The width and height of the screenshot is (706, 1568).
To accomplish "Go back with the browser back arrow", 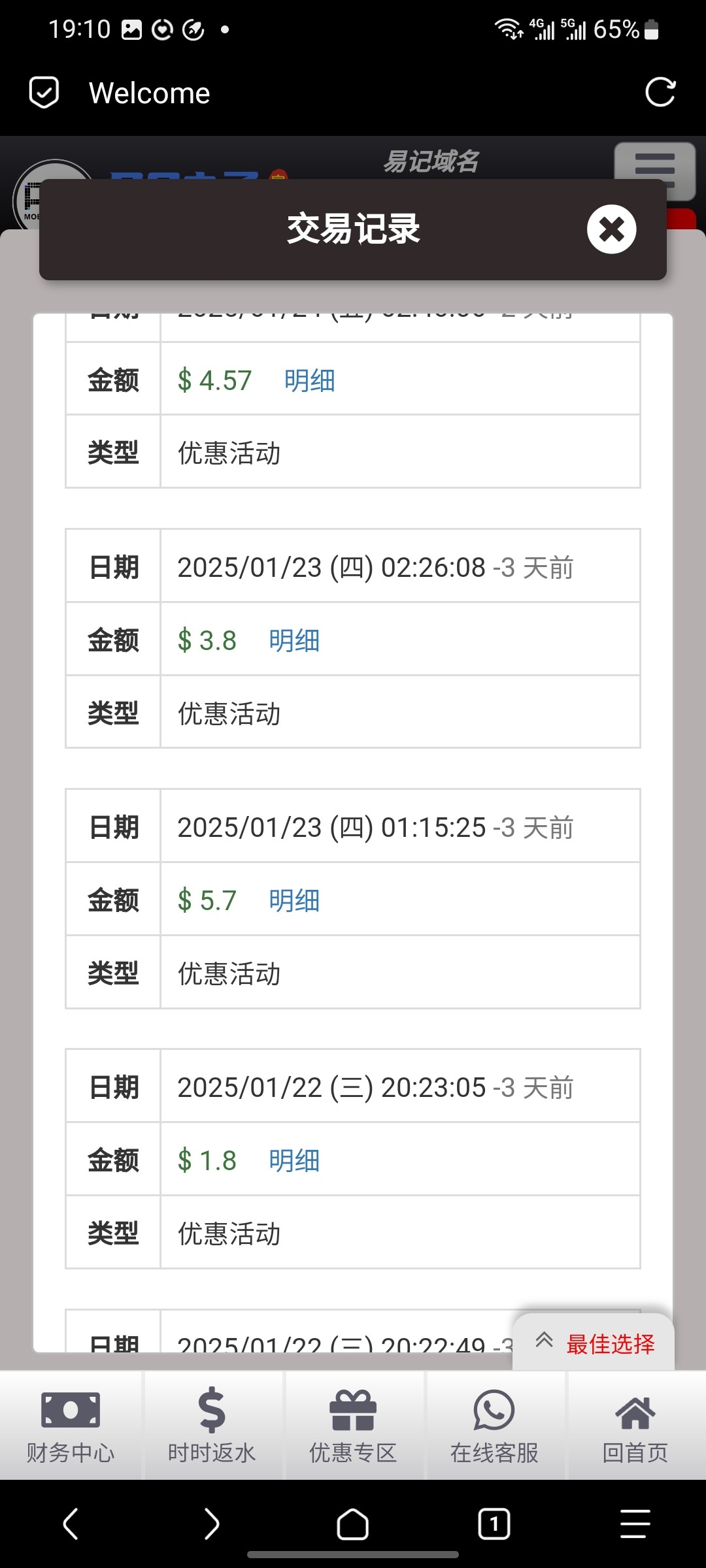I will click(71, 1524).
